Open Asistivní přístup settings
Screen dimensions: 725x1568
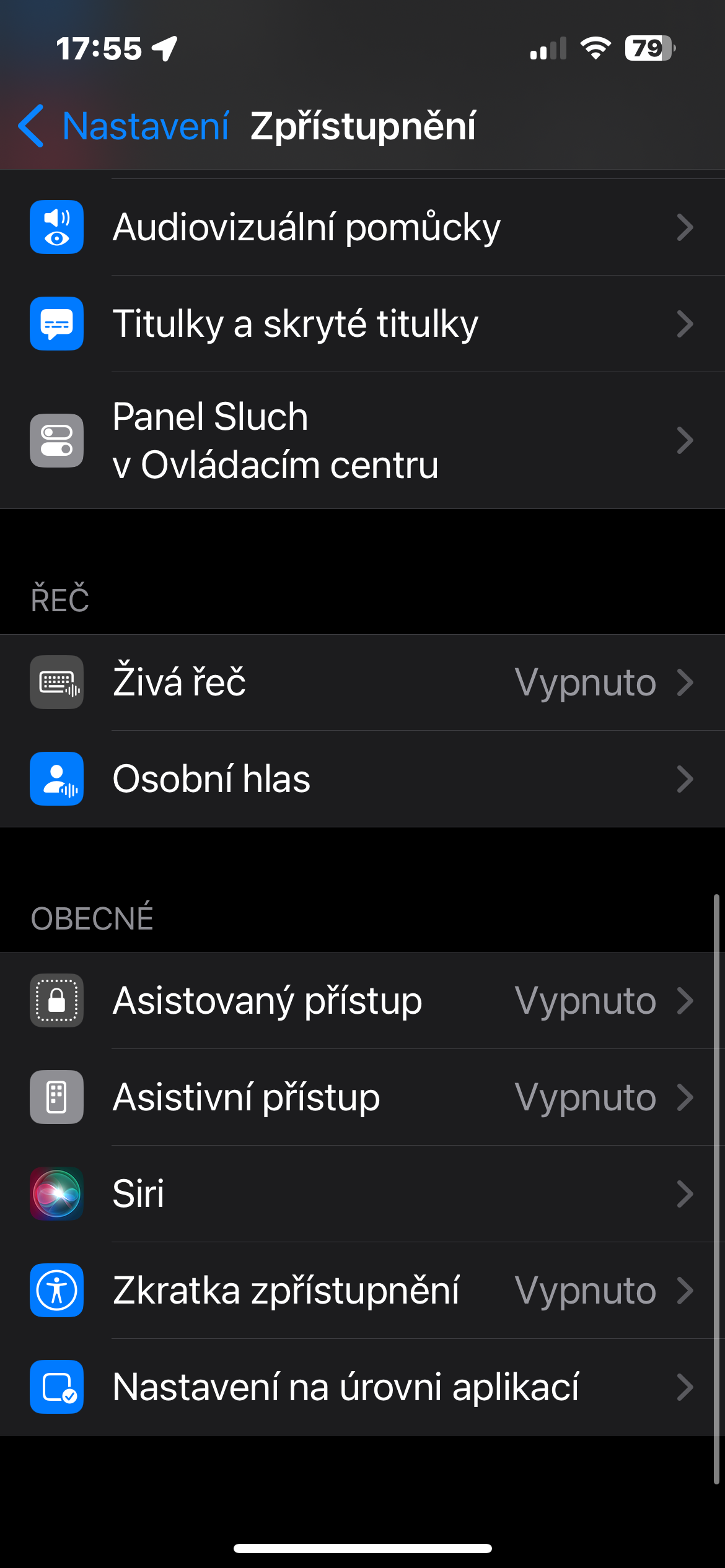362,1097
